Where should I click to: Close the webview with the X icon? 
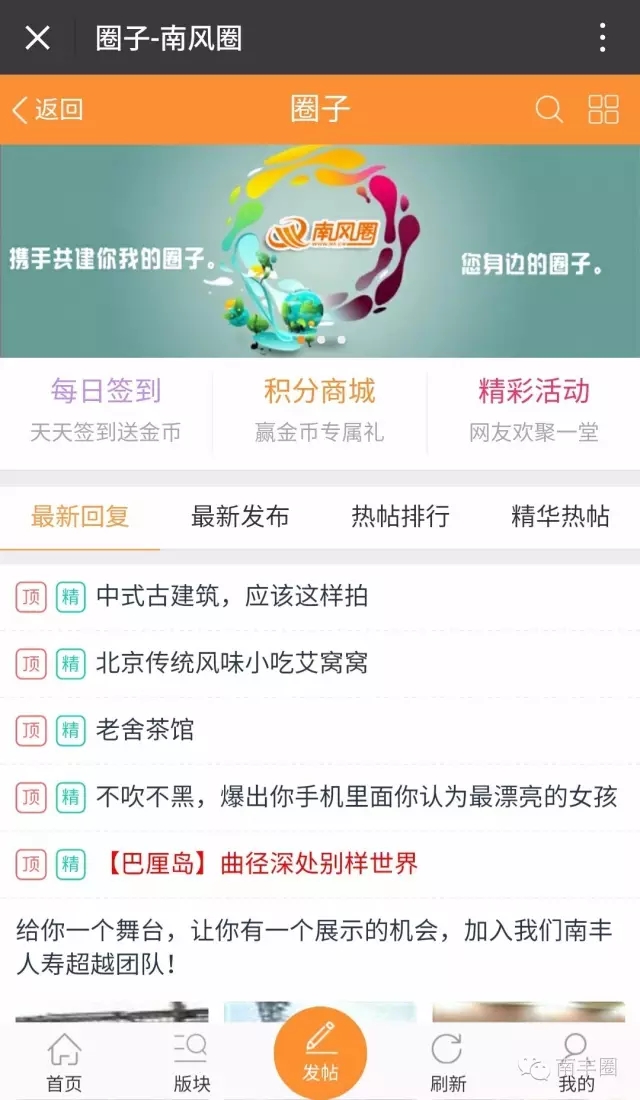click(x=37, y=38)
